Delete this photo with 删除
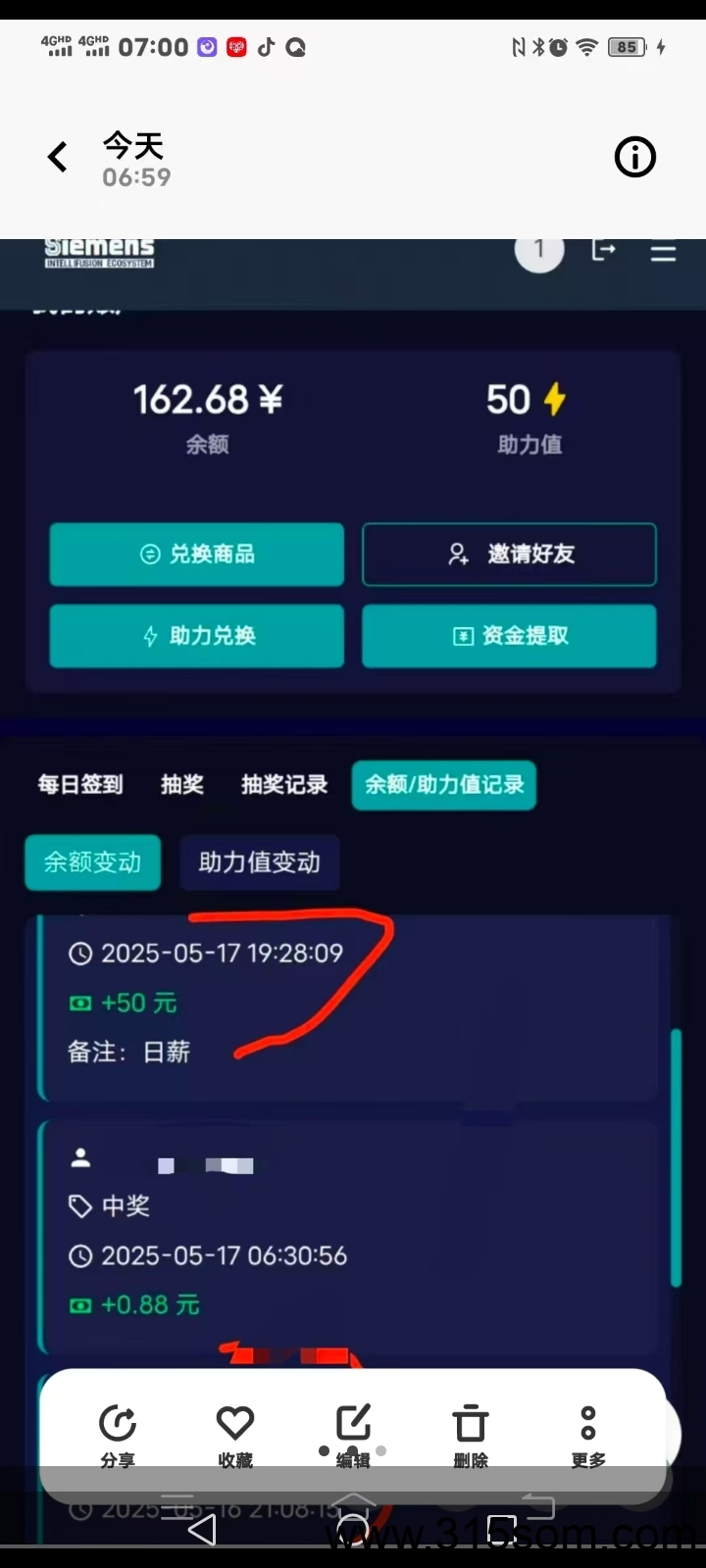Screen dimensions: 706x1568 [x=471, y=1435]
